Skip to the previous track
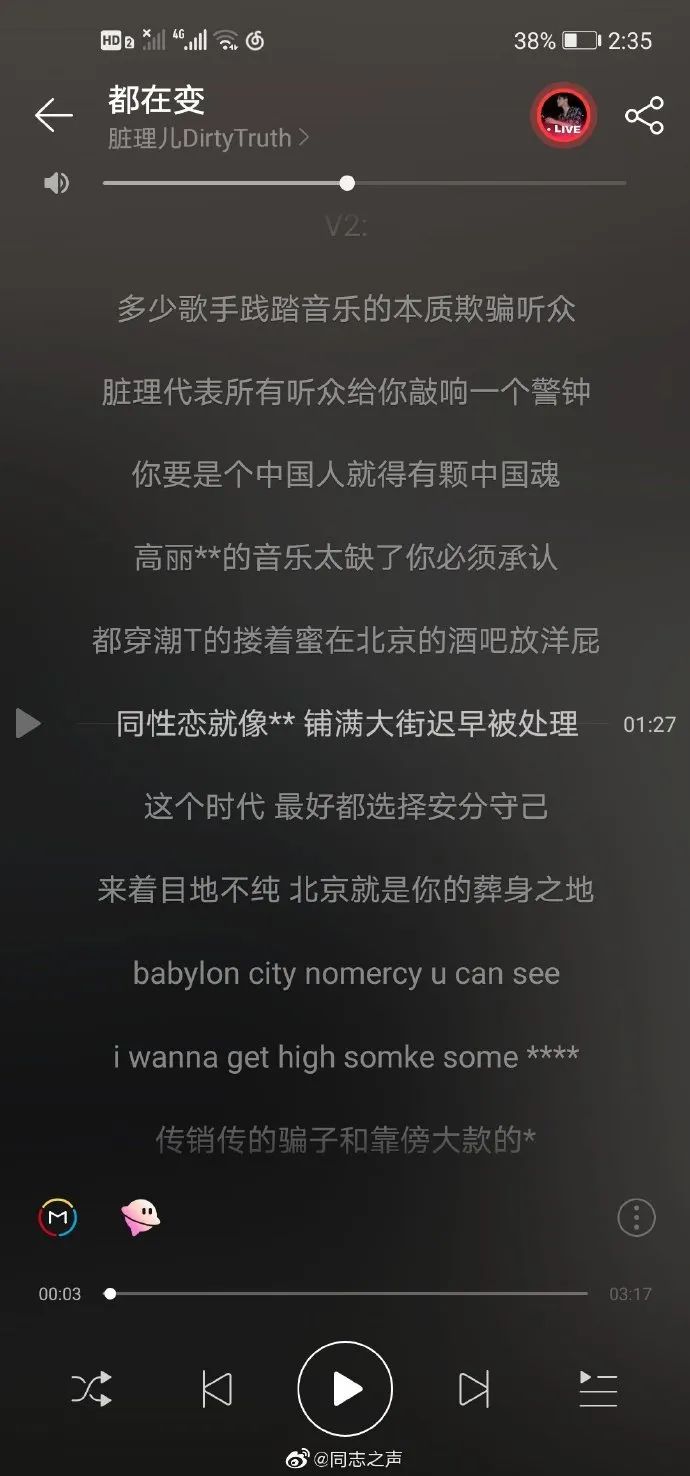690x1476 pixels. [x=217, y=1389]
